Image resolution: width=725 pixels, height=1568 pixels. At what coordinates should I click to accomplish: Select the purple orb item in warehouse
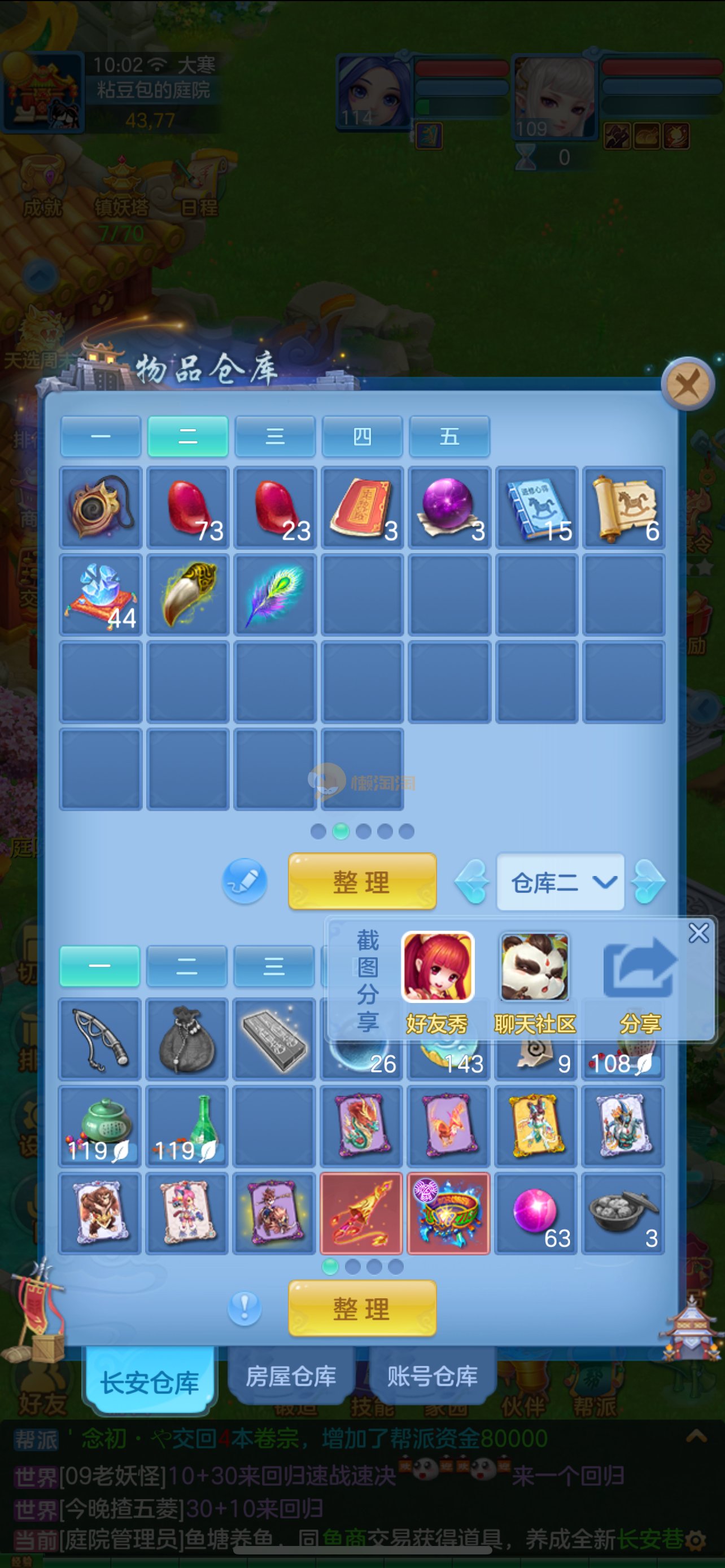tap(449, 507)
